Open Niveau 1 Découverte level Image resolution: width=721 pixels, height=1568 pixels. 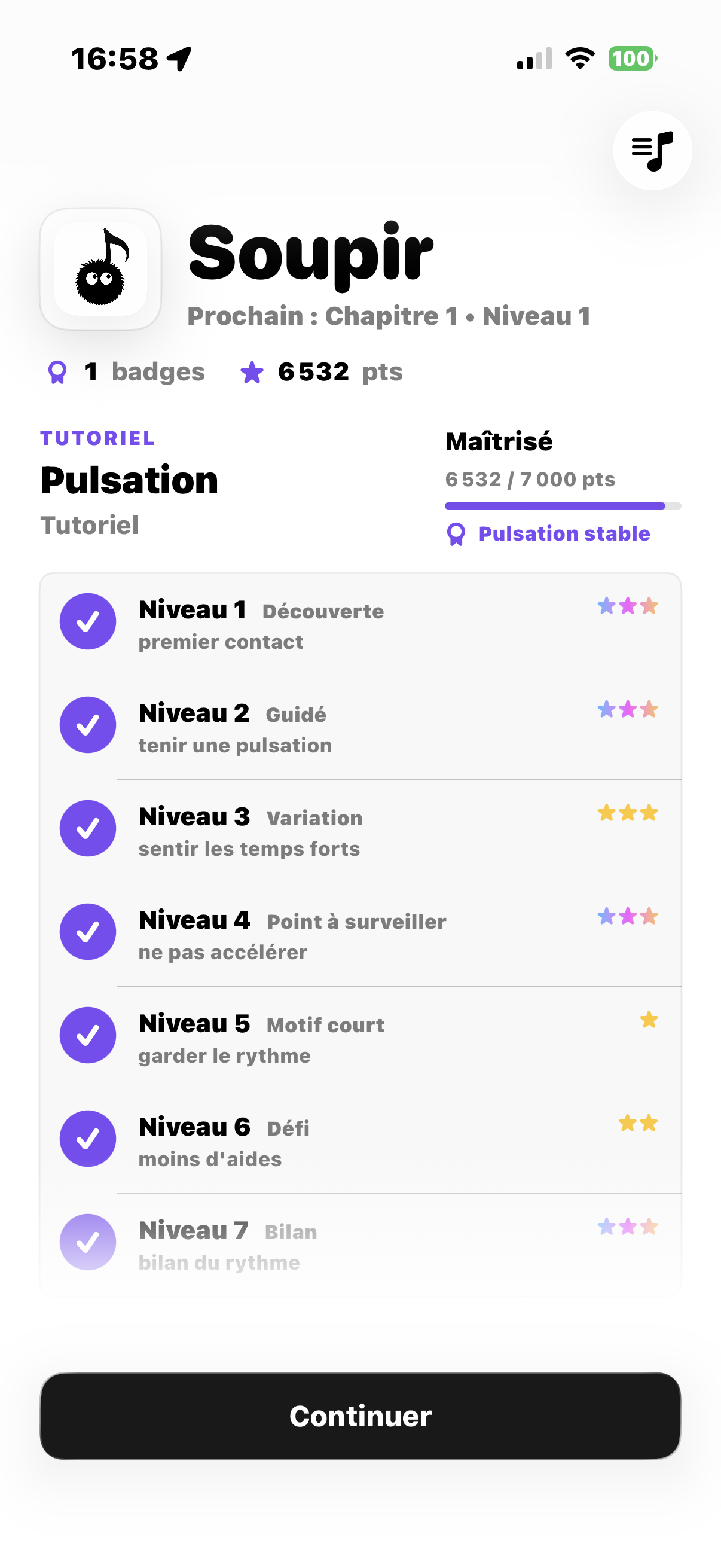(360, 624)
